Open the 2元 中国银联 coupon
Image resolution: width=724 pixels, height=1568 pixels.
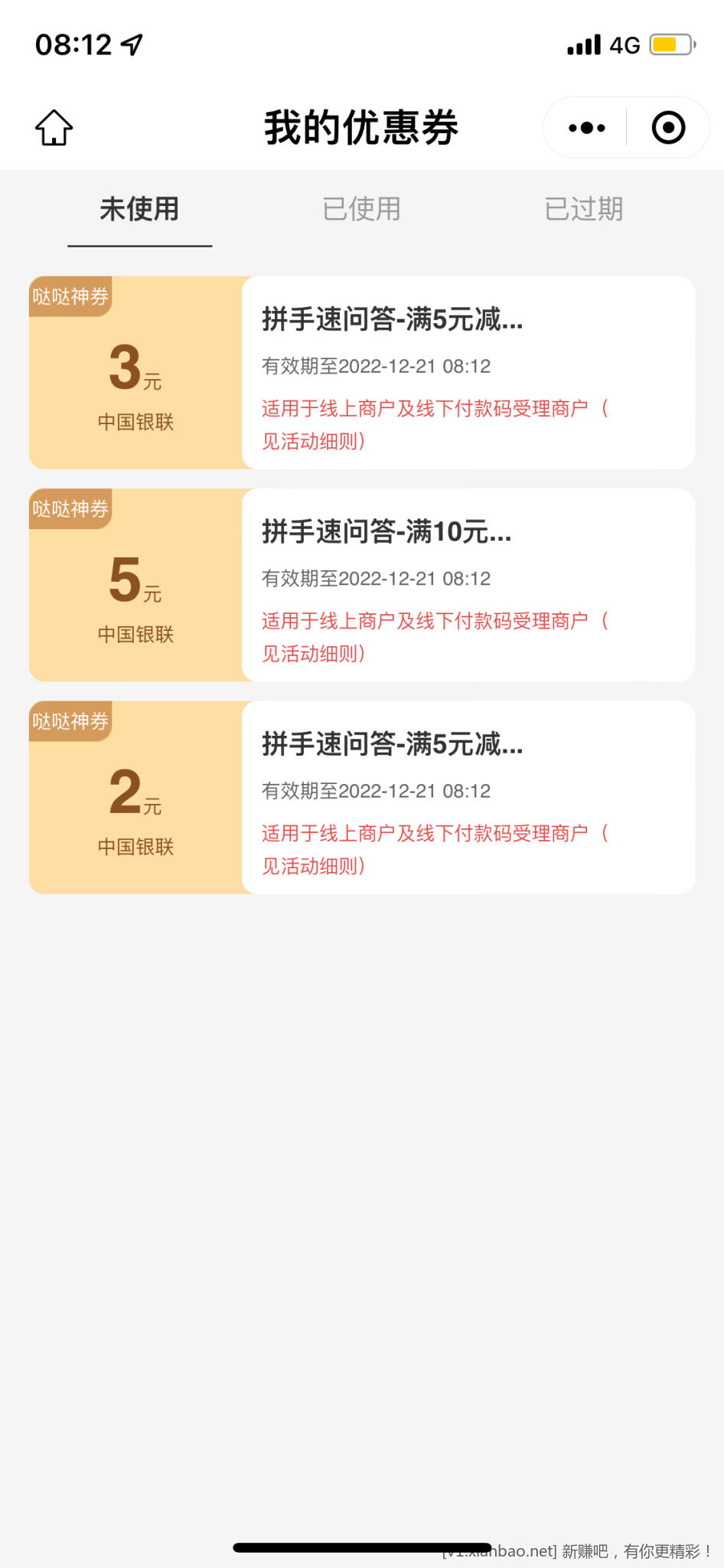(361, 797)
